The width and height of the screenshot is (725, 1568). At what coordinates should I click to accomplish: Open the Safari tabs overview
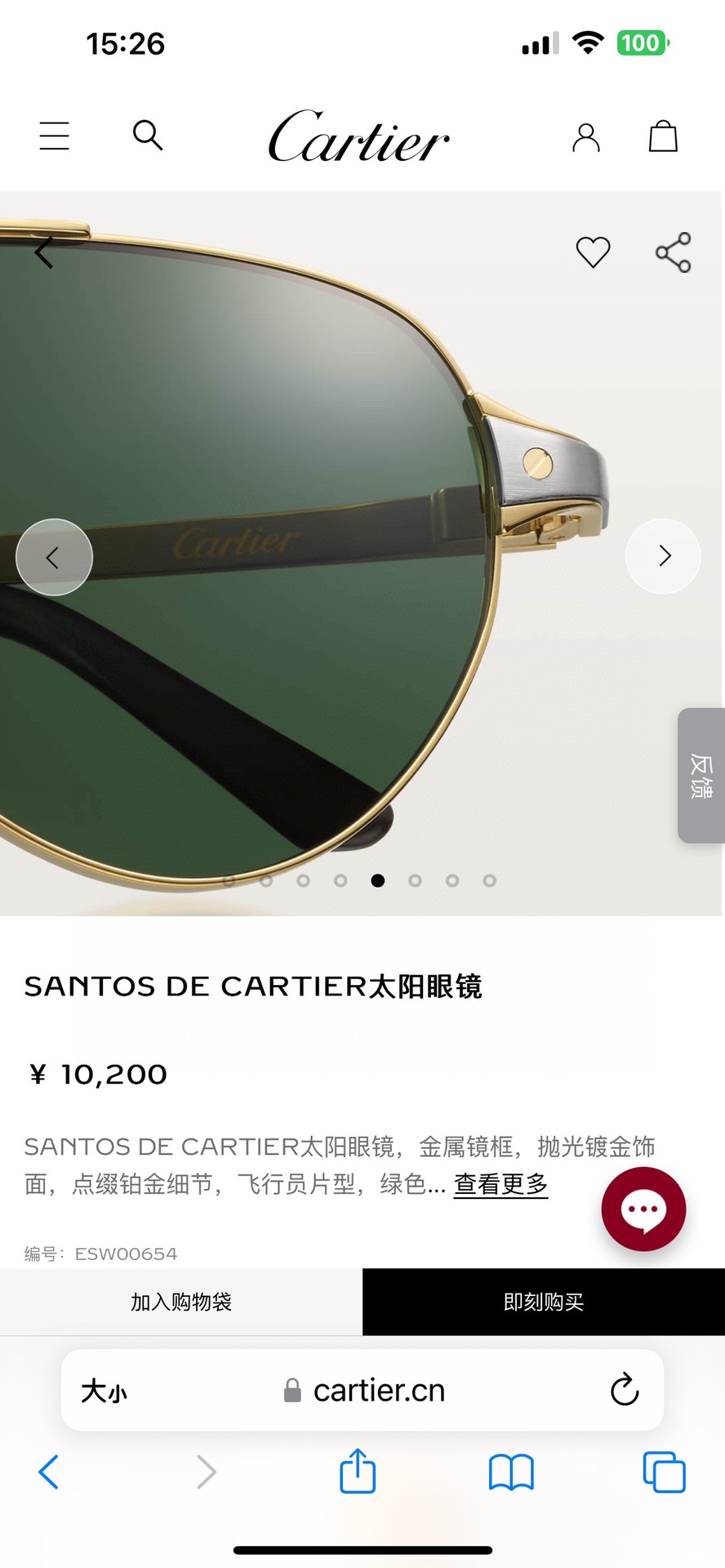click(x=664, y=1472)
